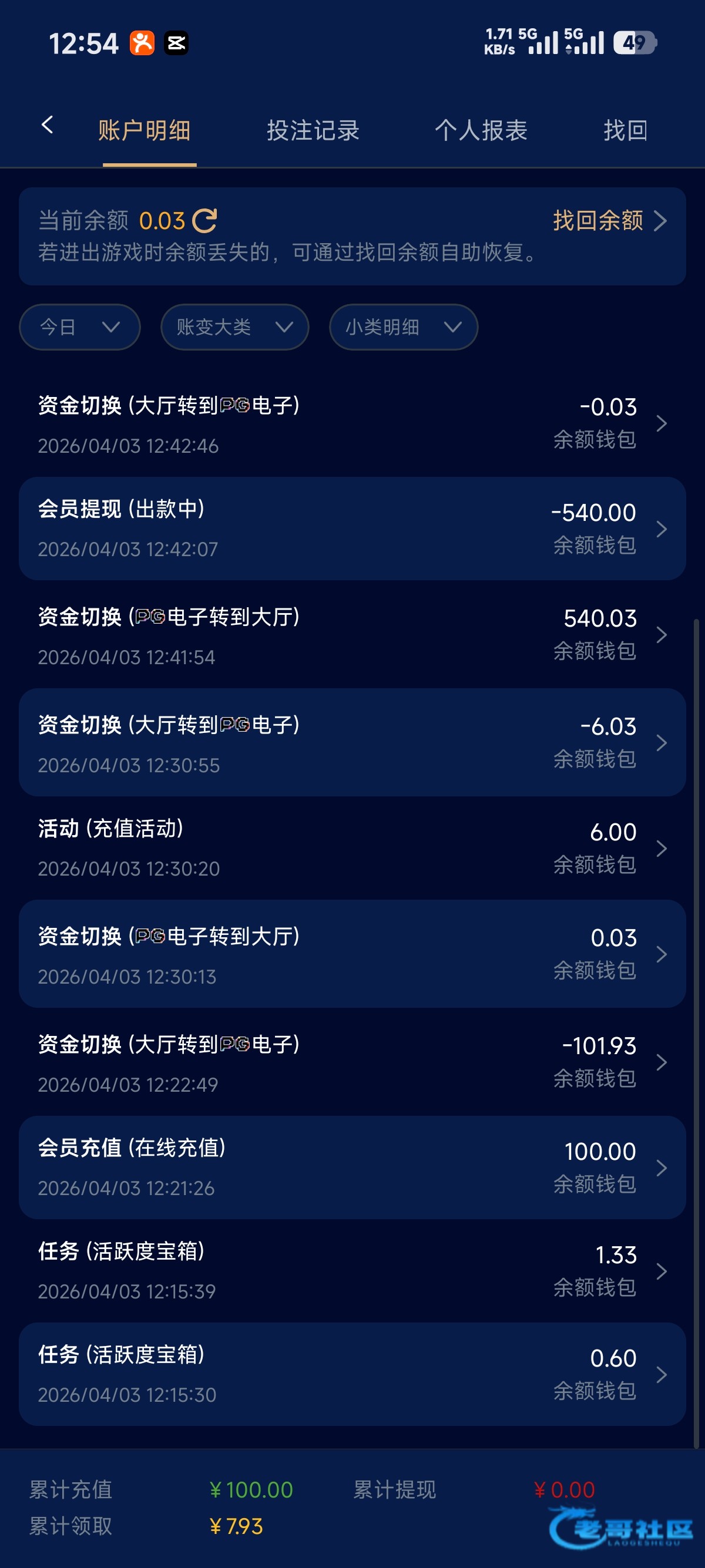Image resolution: width=705 pixels, height=1568 pixels.
Task: Go back using the top-left arrow
Action: 48,126
